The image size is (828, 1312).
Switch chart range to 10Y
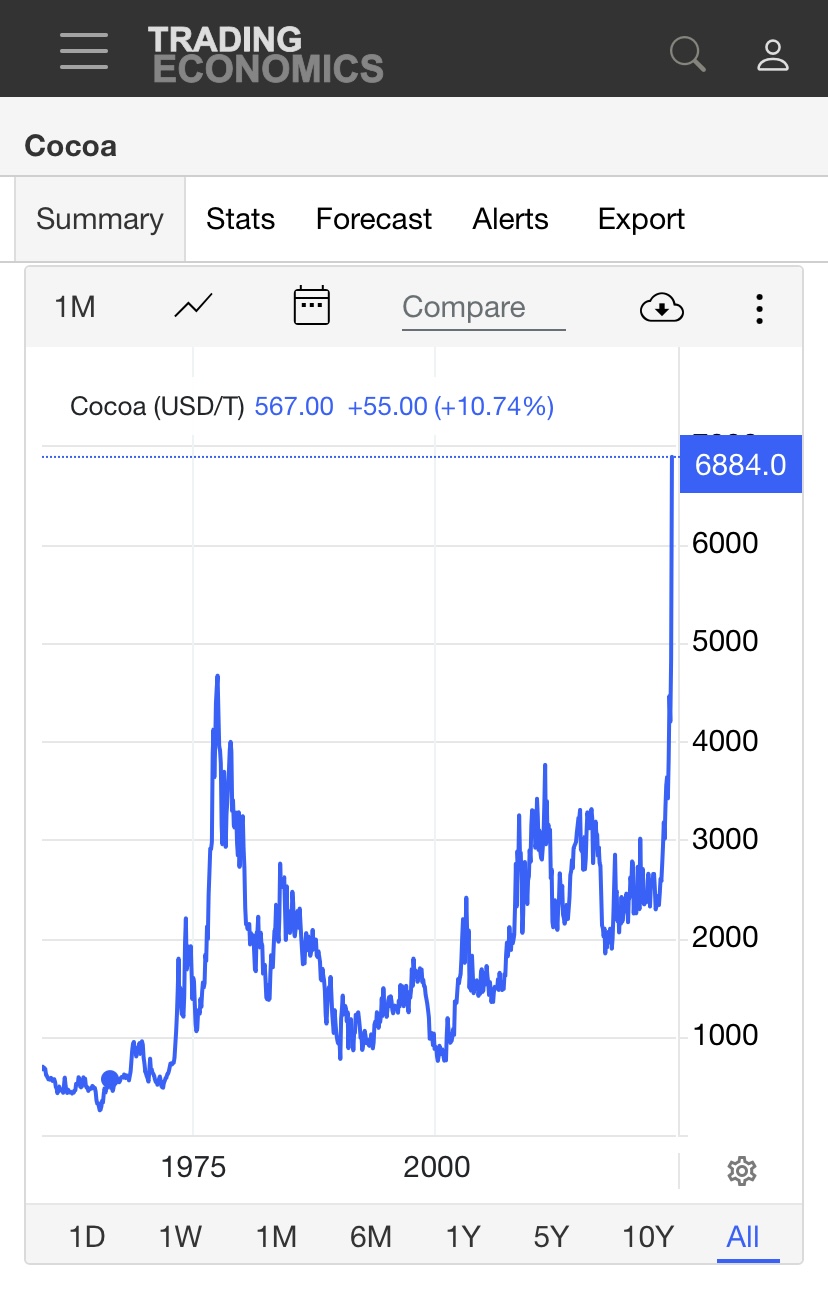(x=648, y=1237)
